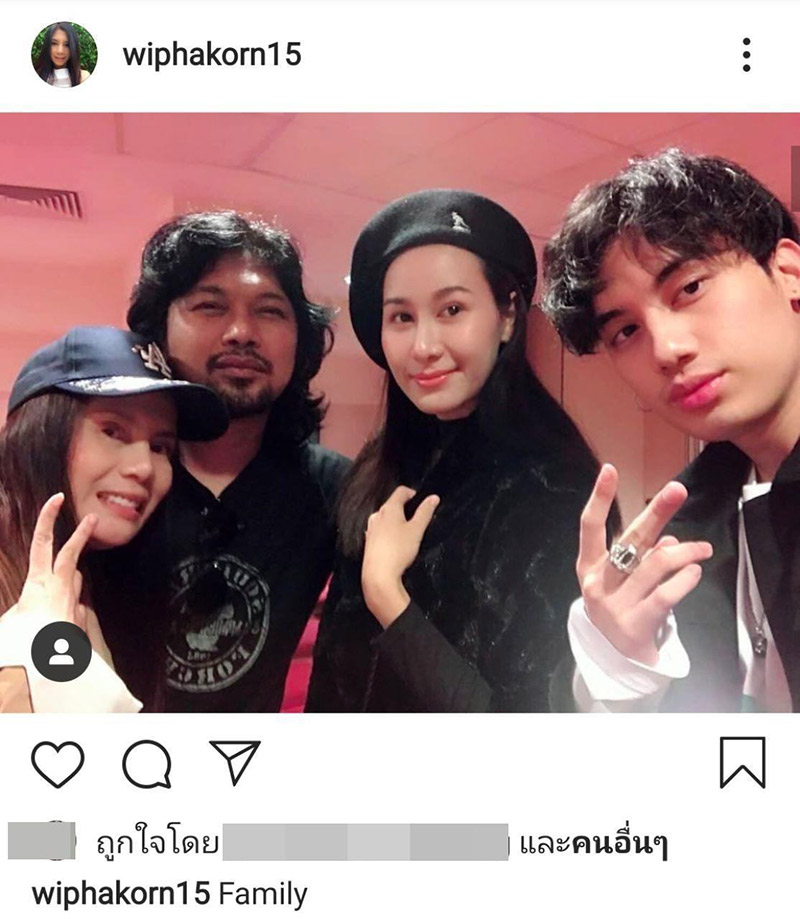Open wiphakorn15 username in the caption
This screenshot has height=919, width=800.
pyautogui.click(x=120, y=893)
